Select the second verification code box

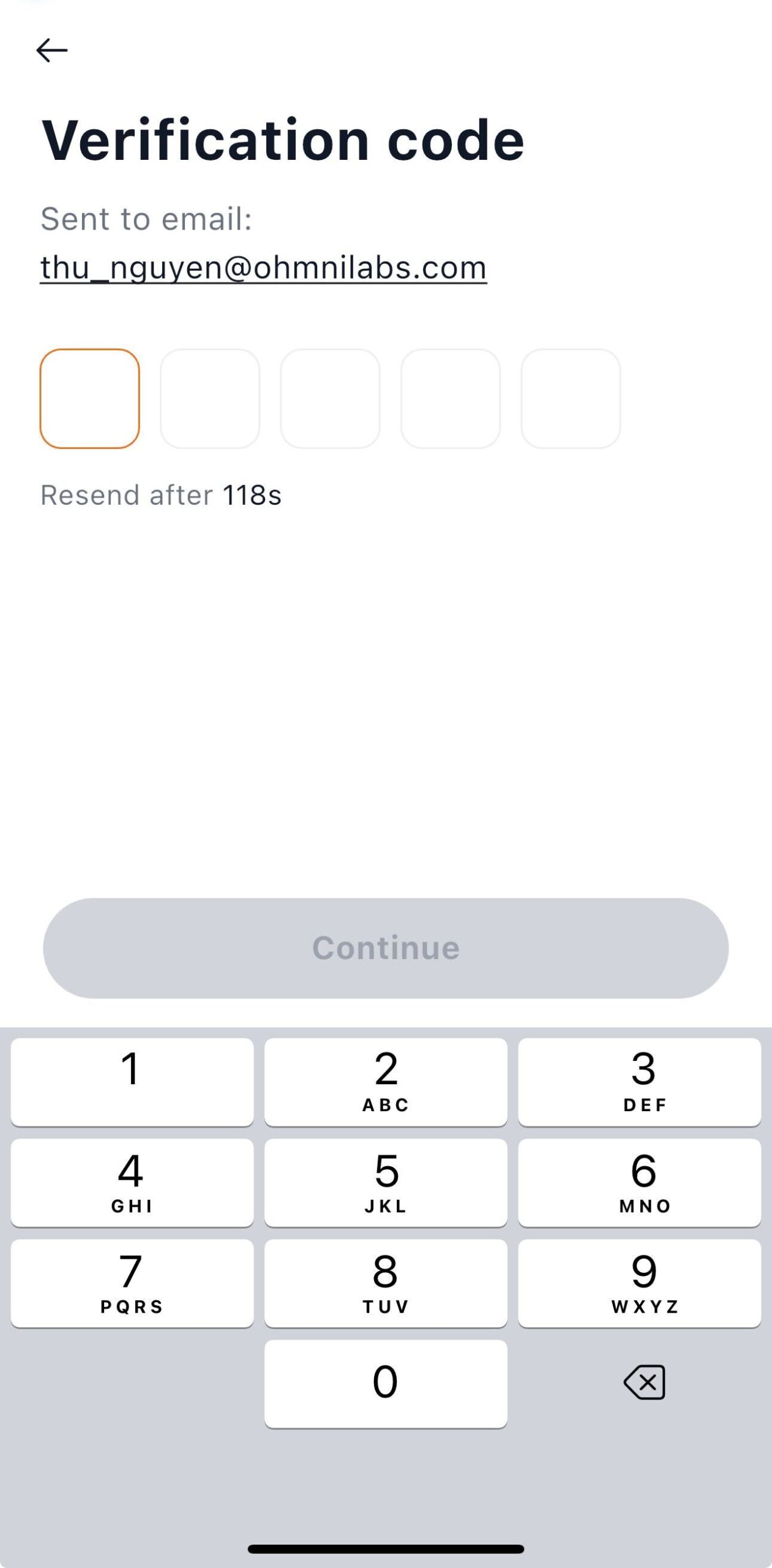click(x=210, y=399)
